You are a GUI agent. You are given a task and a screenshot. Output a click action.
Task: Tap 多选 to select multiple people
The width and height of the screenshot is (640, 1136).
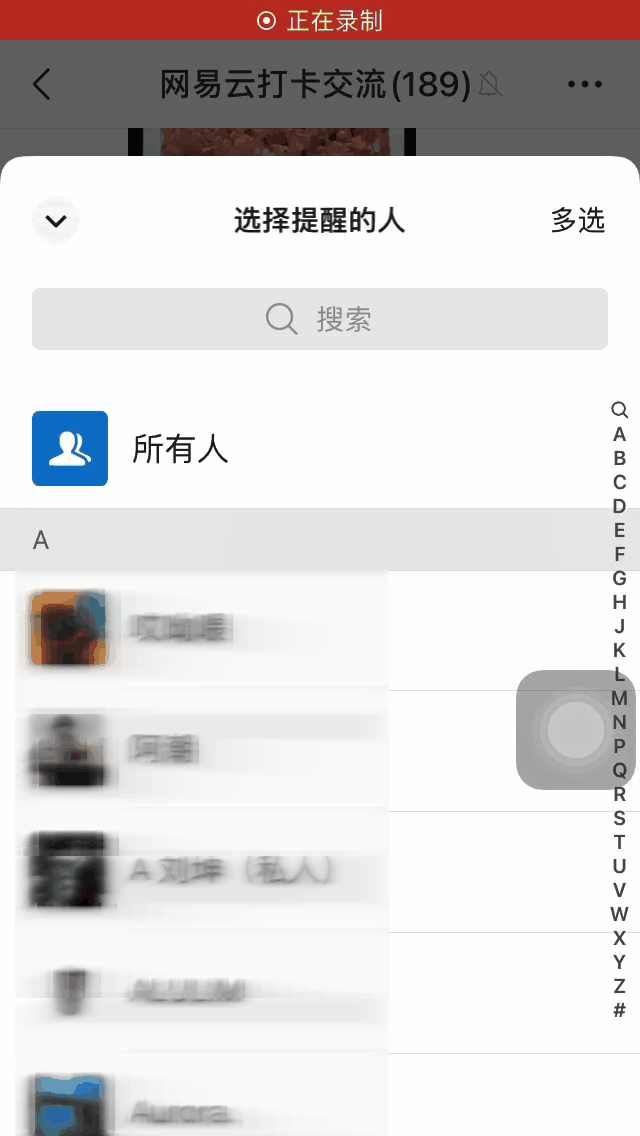coord(578,221)
